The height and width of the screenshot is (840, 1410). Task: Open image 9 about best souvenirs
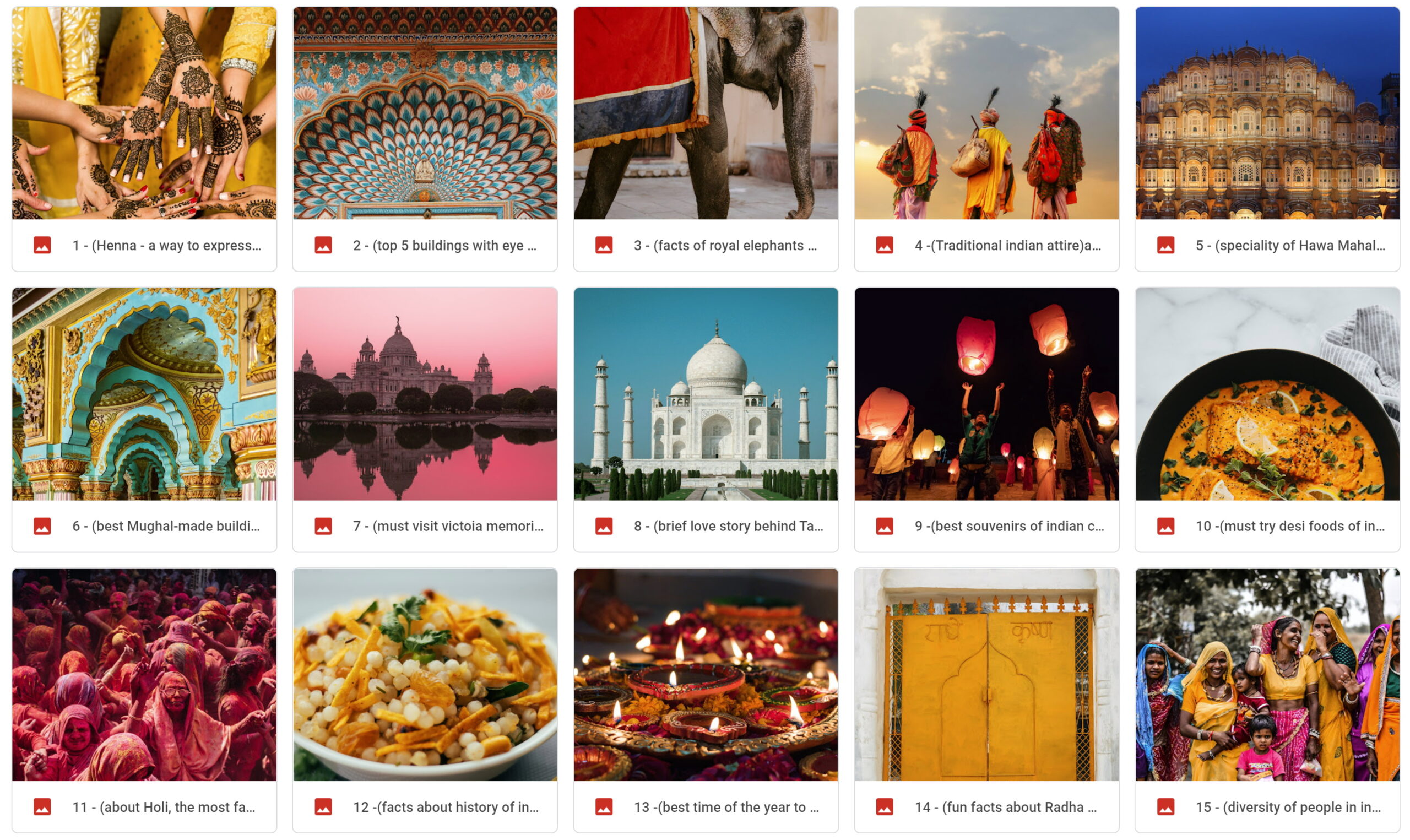pyautogui.click(x=986, y=394)
